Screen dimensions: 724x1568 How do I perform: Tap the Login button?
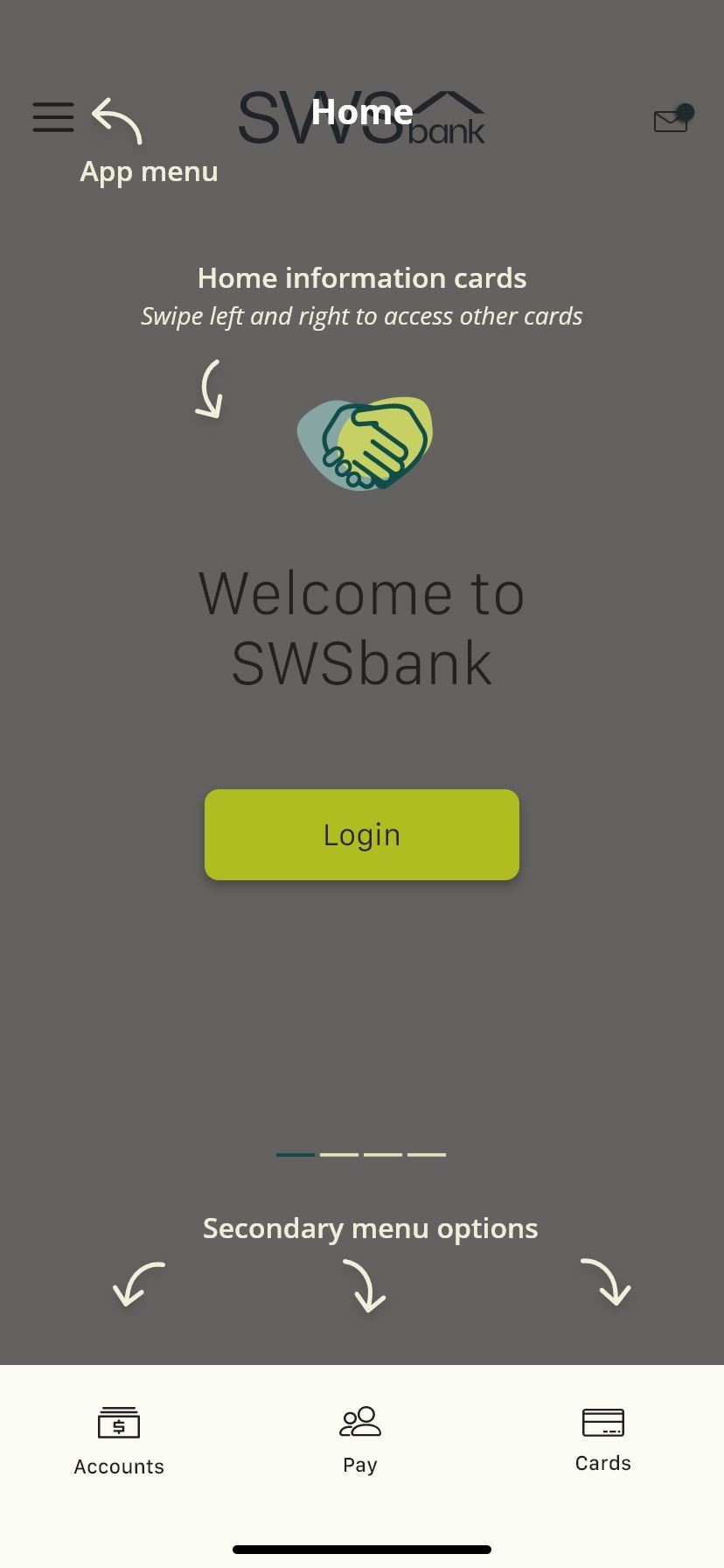click(x=361, y=835)
